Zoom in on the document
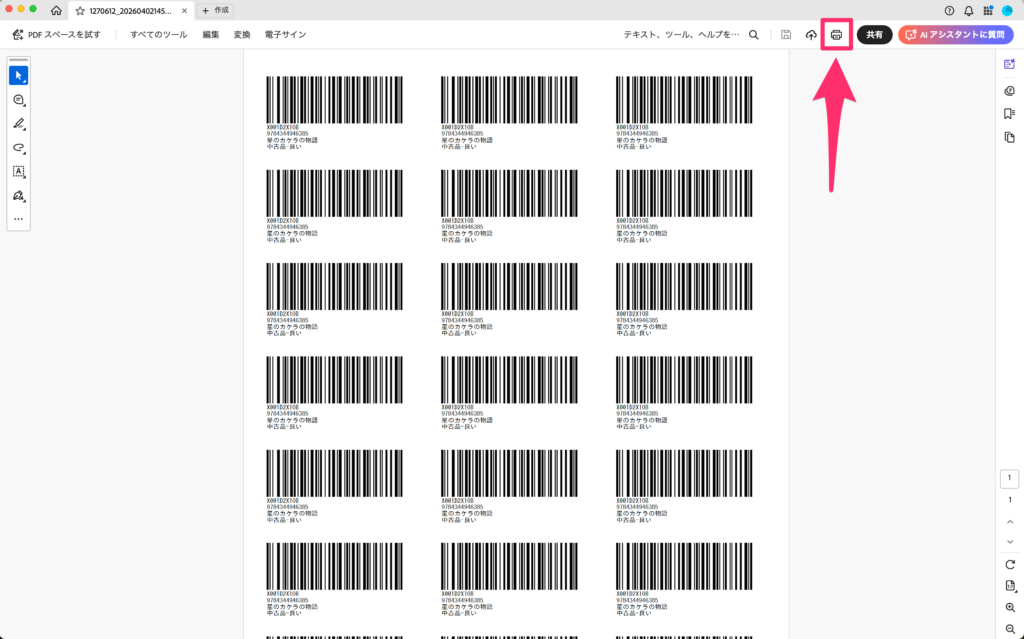The height and width of the screenshot is (639, 1024). (1010, 607)
